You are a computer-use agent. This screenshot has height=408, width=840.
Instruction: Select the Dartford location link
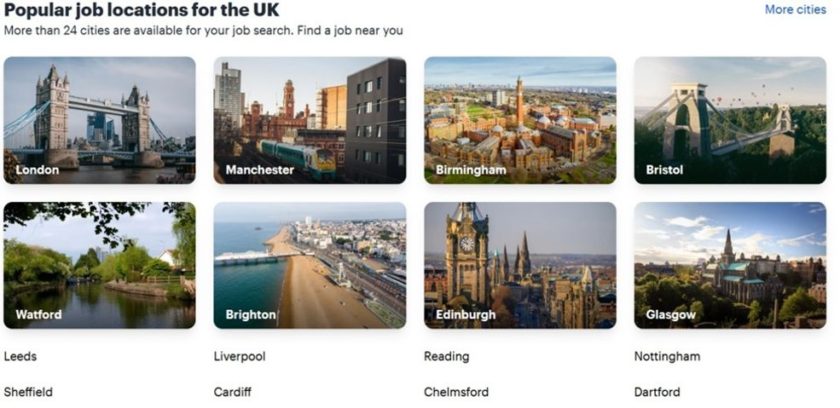[x=657, y=392]
